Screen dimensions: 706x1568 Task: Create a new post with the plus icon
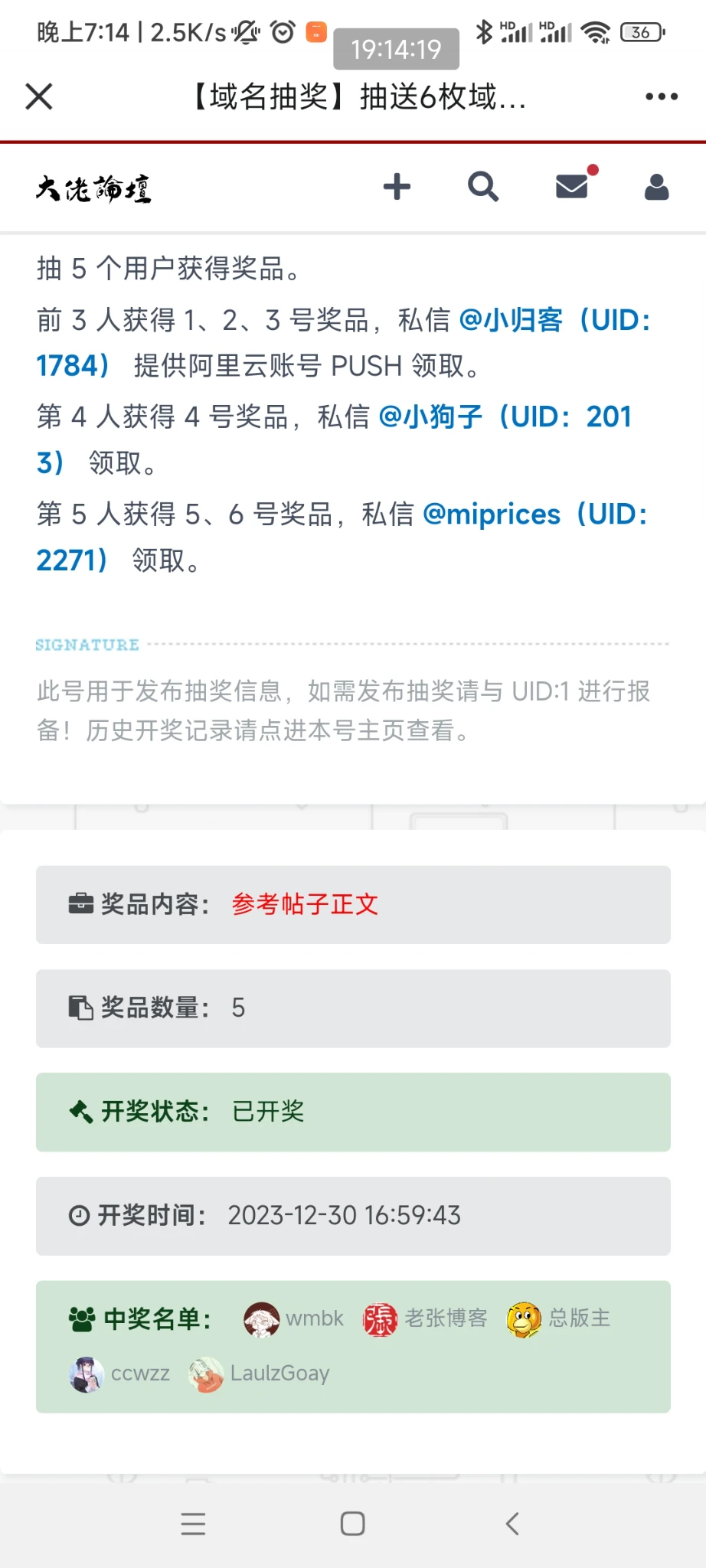pos(397,187)
